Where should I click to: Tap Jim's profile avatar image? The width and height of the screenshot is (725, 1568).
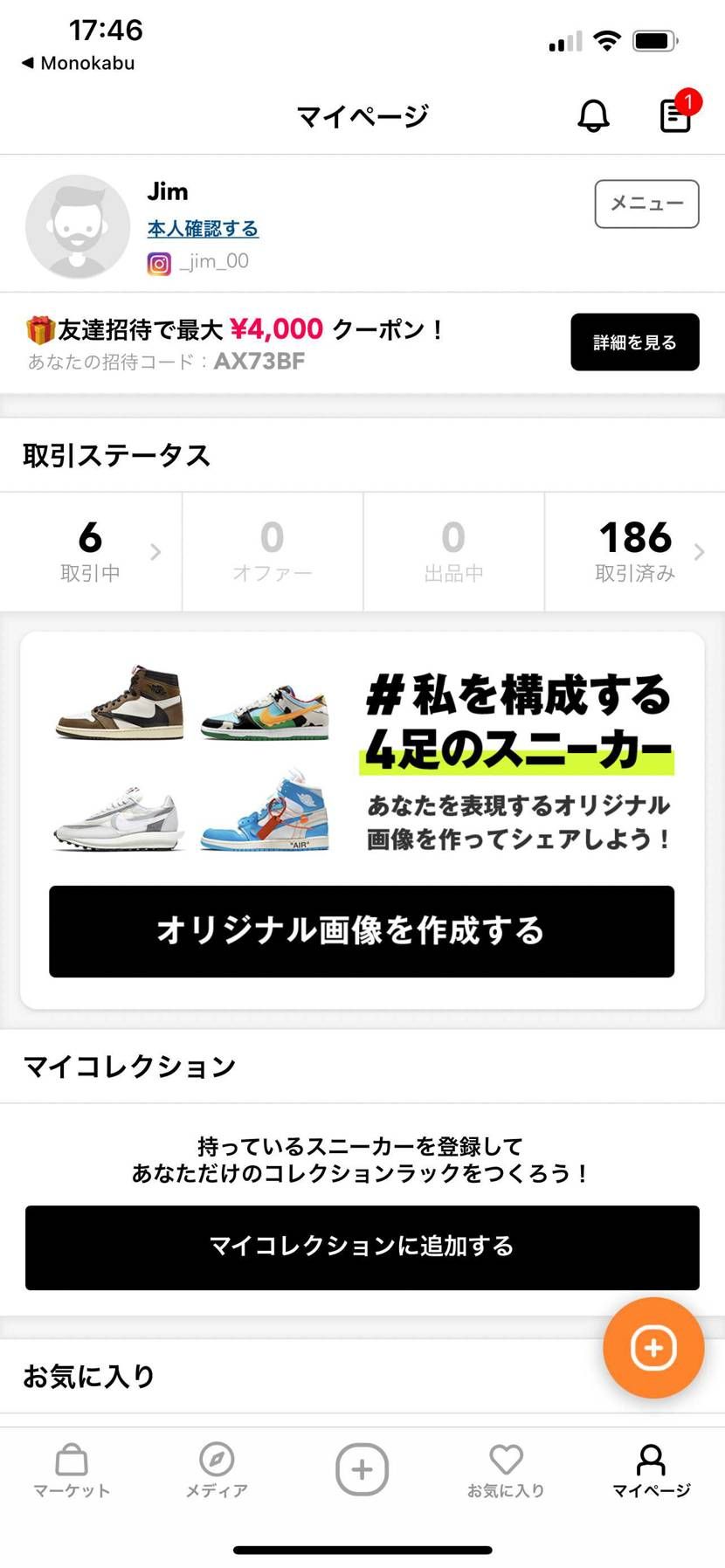[x=77, y=225]
